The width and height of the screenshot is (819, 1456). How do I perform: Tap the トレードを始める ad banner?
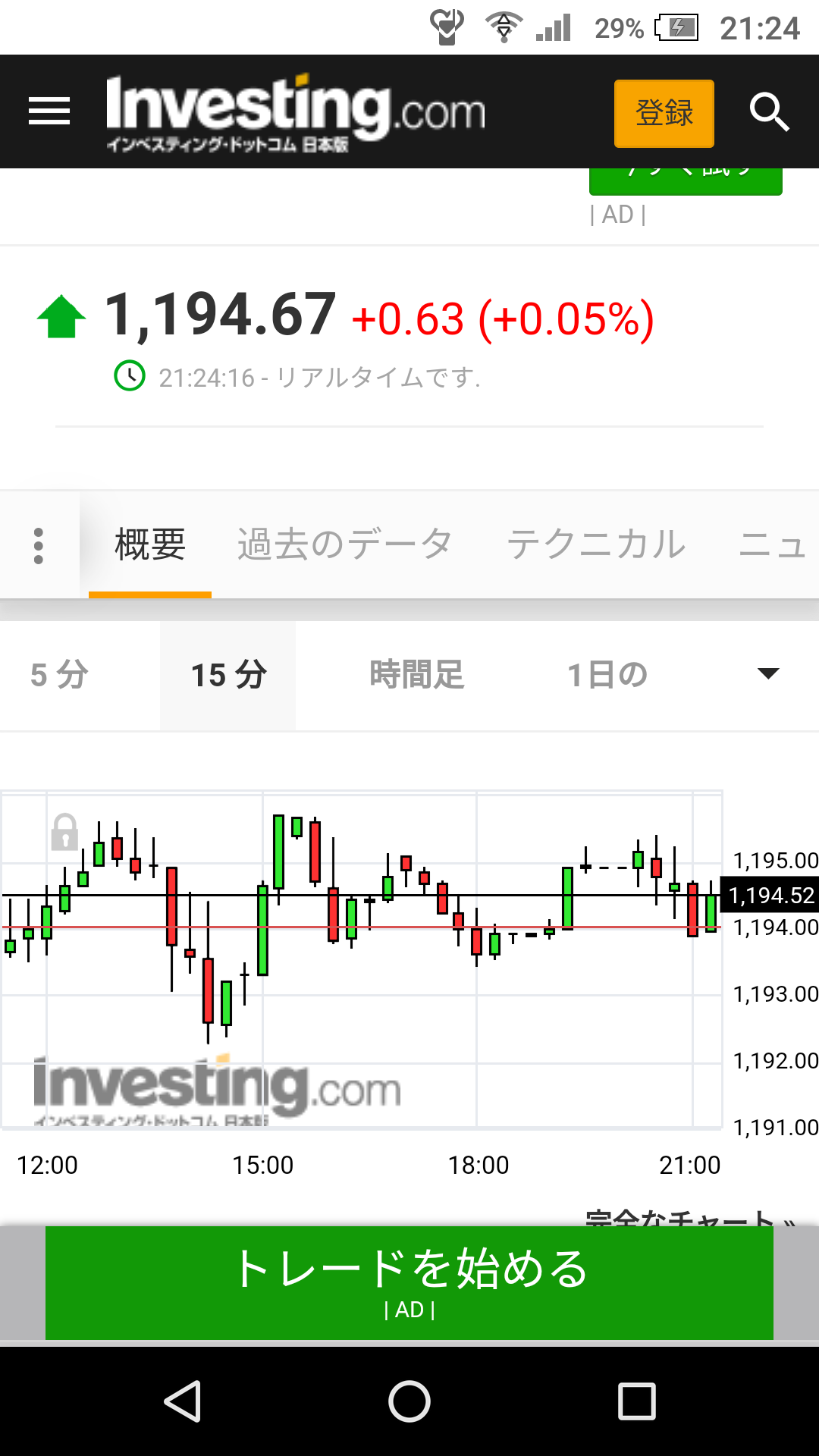[409, 1282]
